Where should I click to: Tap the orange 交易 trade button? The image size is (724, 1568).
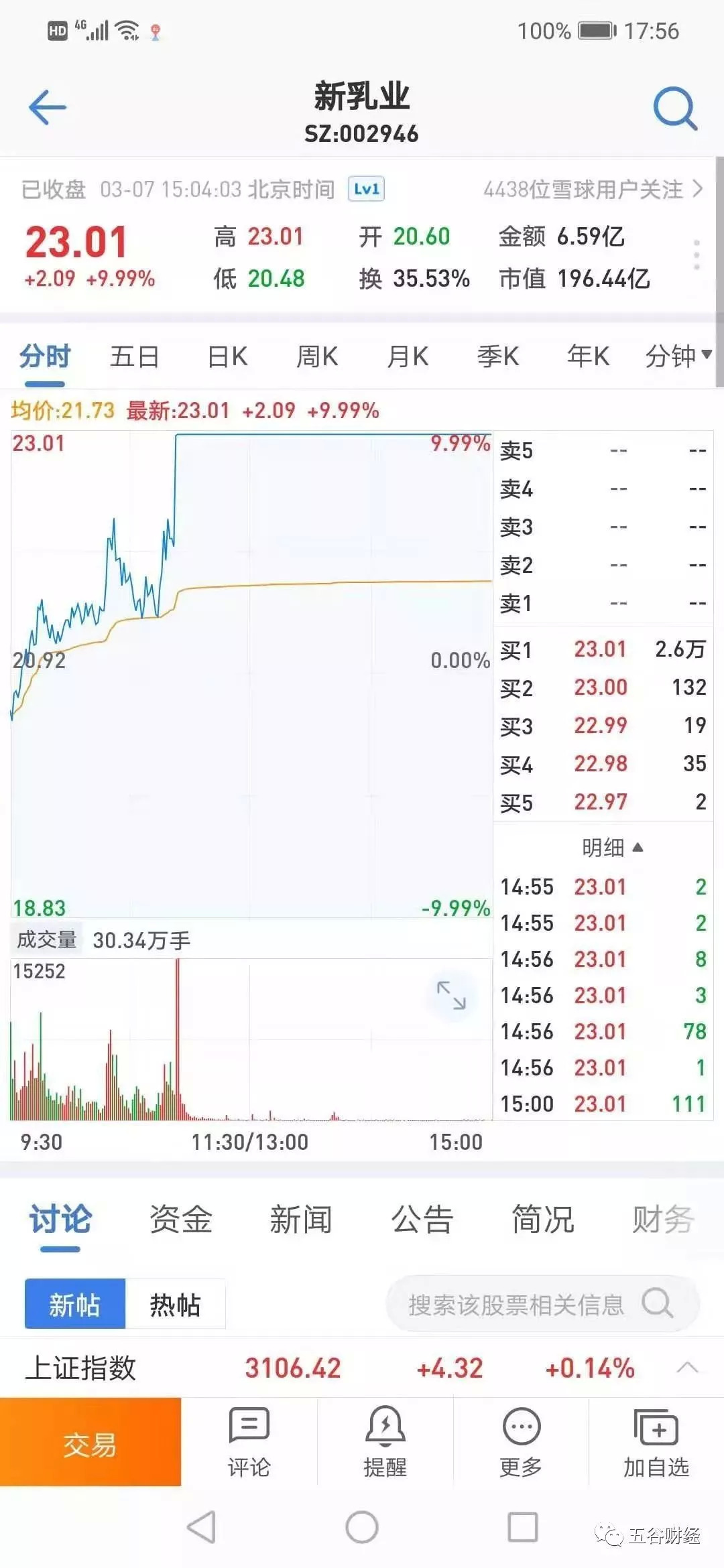point(90,1444)
